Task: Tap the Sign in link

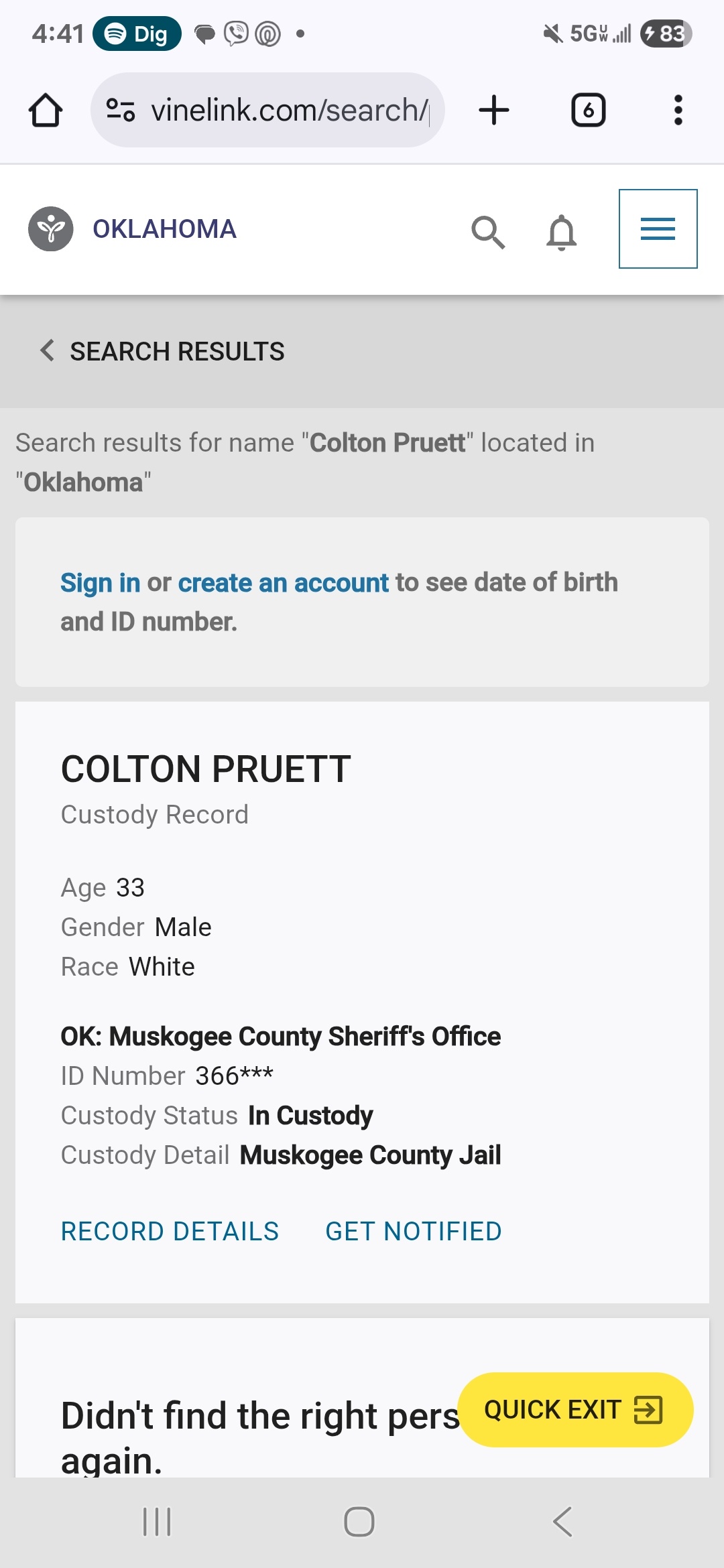Action: click(x=101, y=582)
